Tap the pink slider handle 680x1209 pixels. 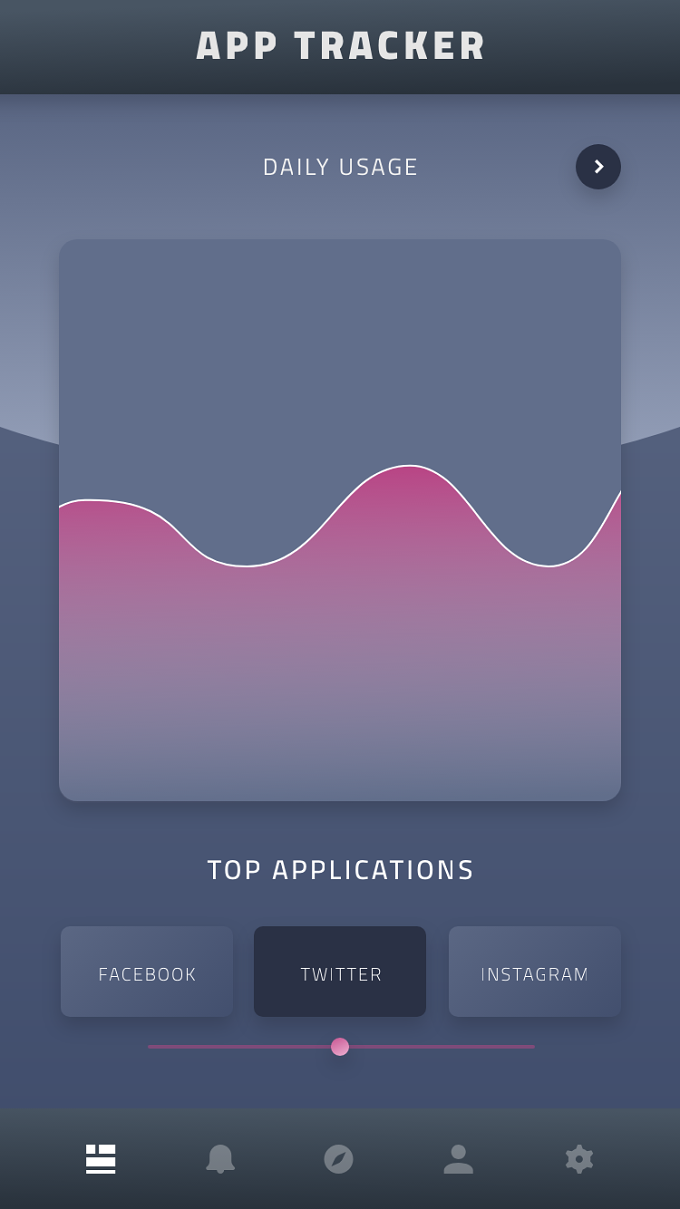[340, 1046]
